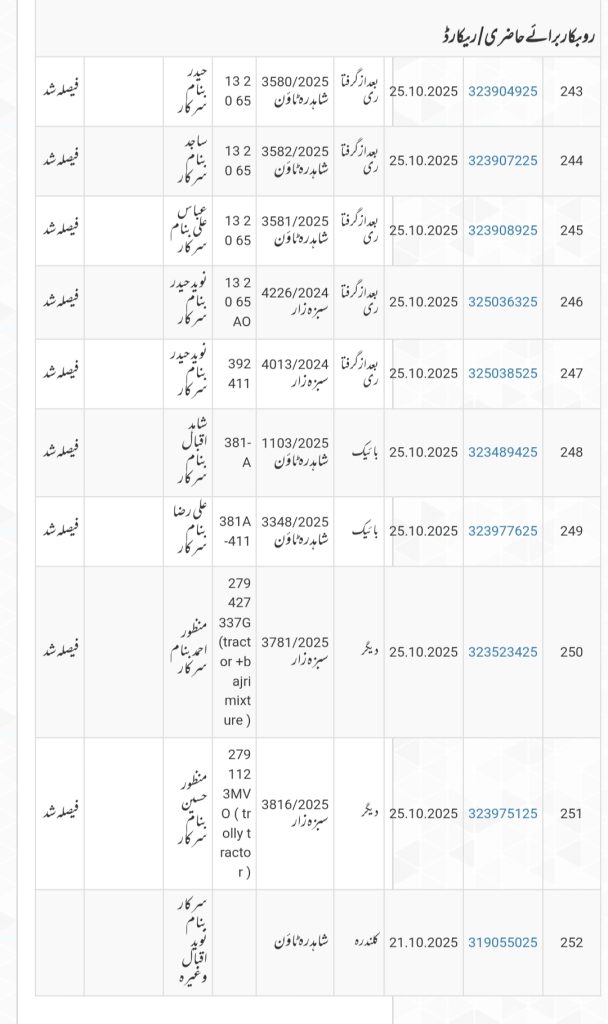Viewport: 608px width, 1024px height.
Task: Open the case 325038525 link
Action: coord(502,373)
